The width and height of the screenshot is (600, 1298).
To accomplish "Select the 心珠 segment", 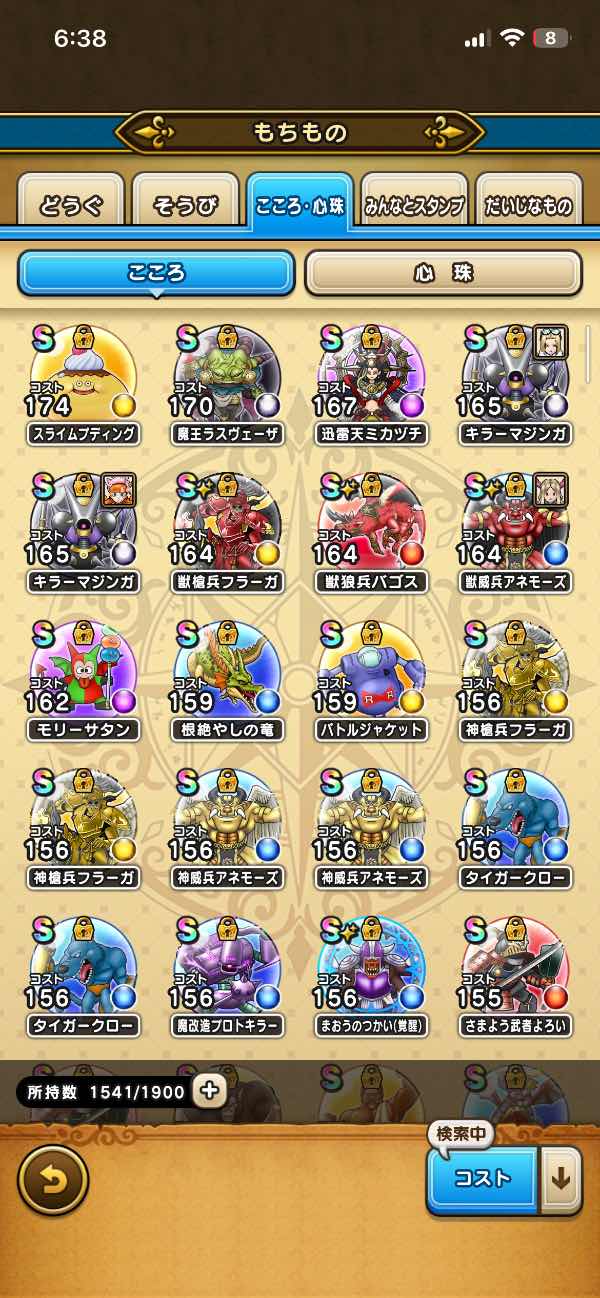I will 443,272.
